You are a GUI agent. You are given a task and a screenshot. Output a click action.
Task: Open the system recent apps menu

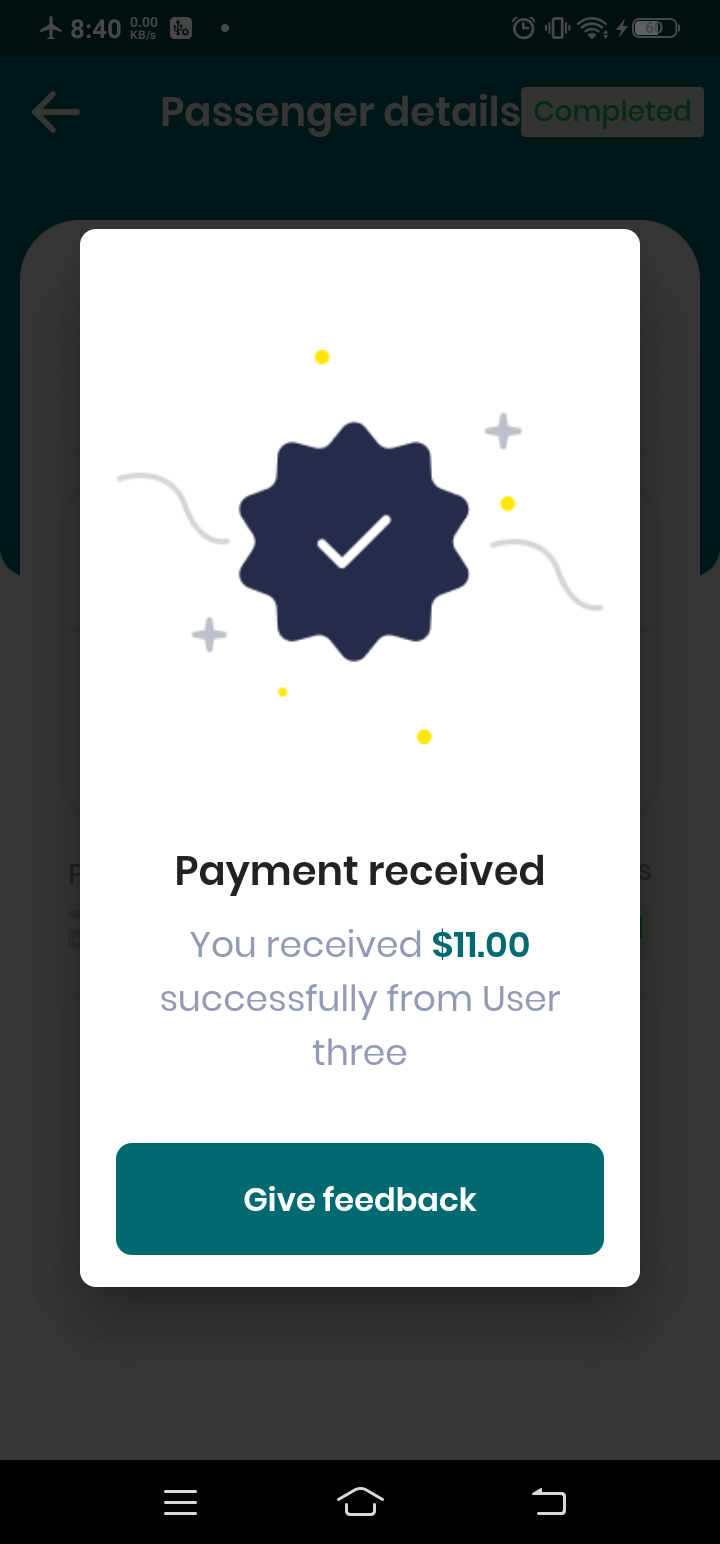coord(180,1502)
